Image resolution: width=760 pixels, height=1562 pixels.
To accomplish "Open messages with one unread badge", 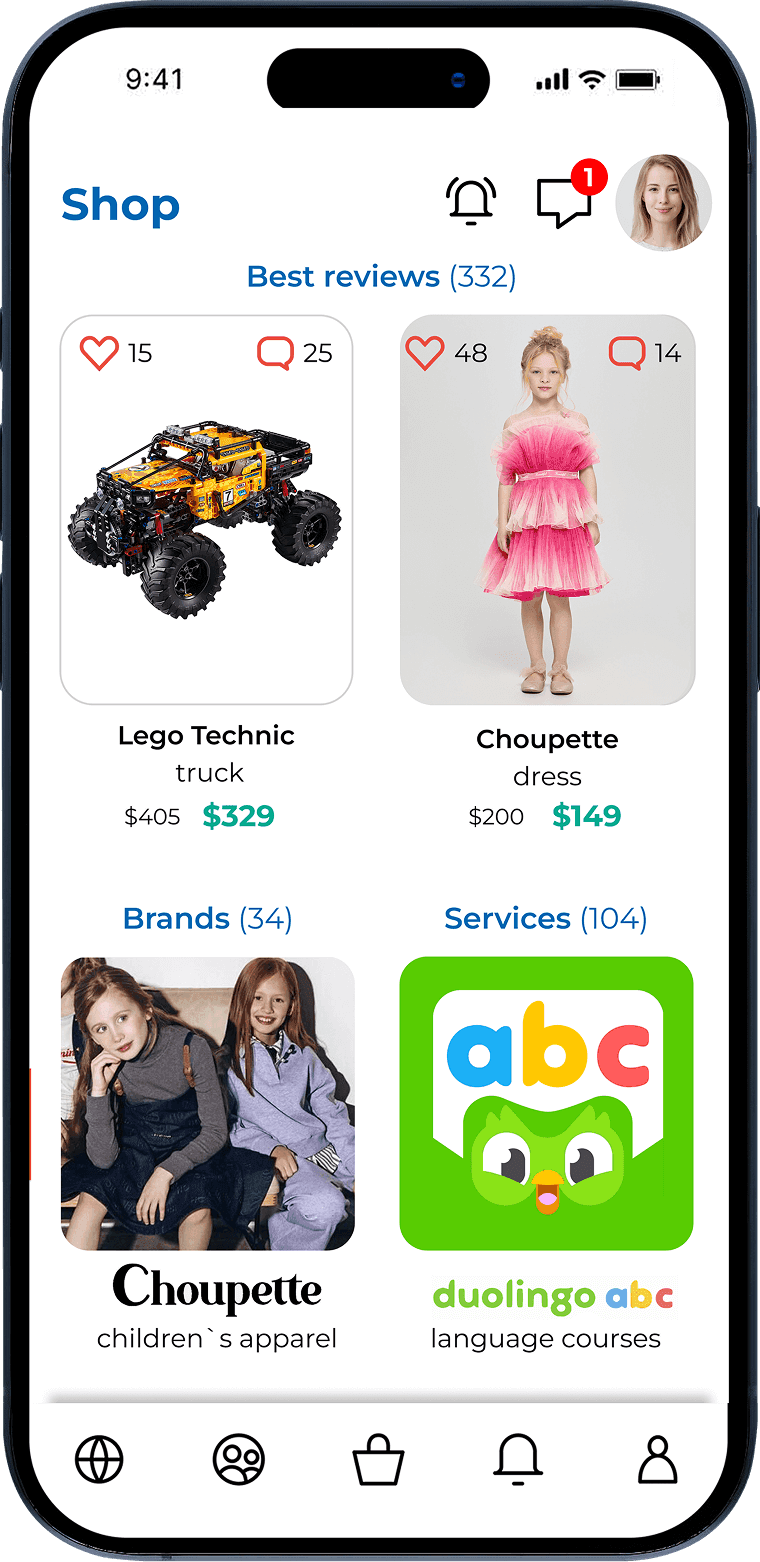I will coord(565,201).
